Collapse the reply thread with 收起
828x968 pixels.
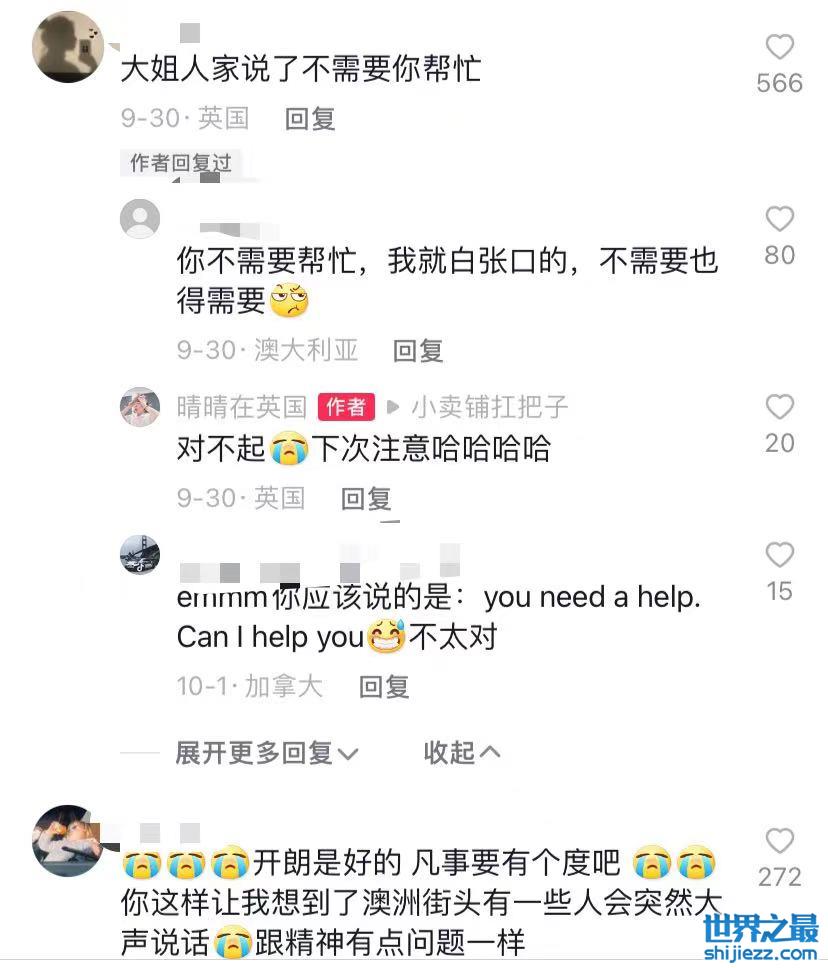(x=461, y=753)
